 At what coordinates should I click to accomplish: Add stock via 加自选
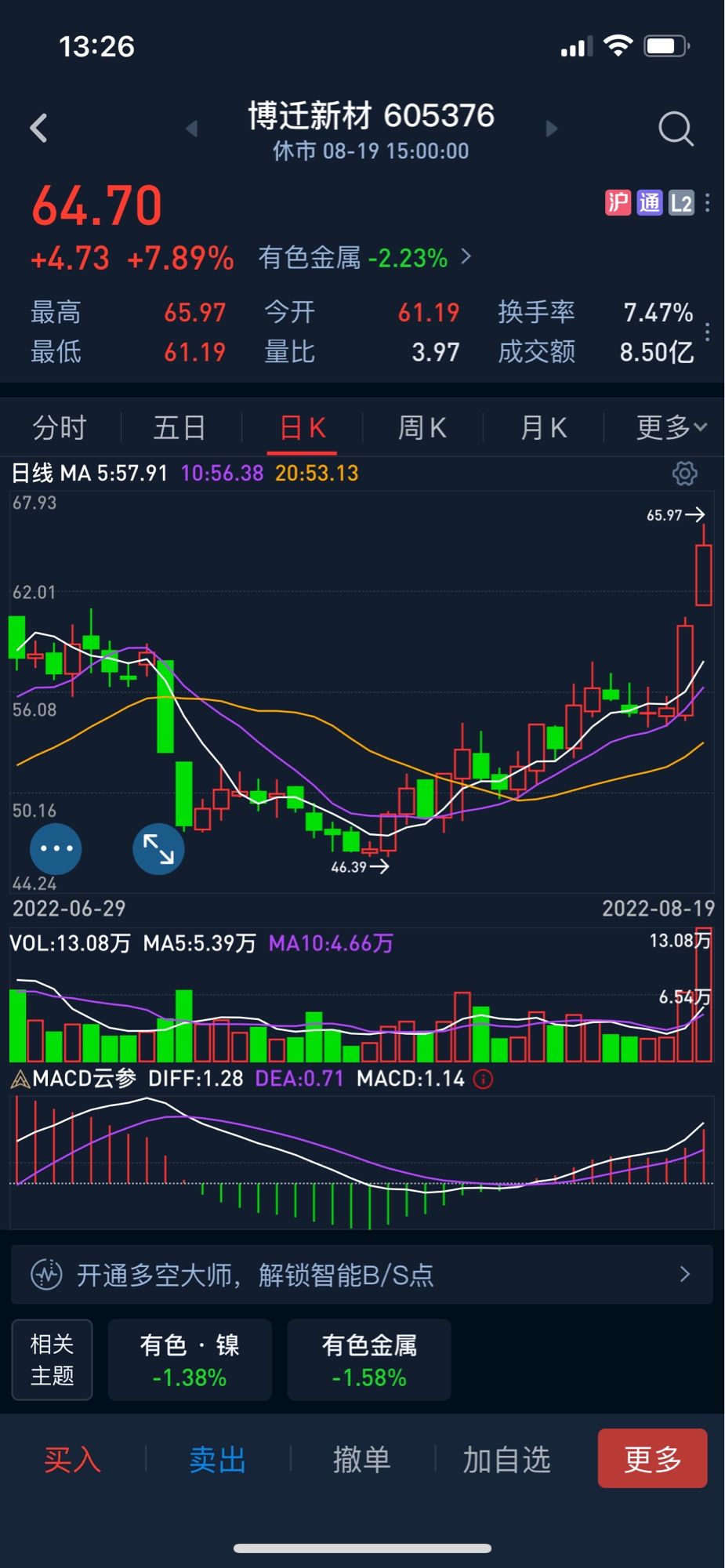(x=506, y=1460)
